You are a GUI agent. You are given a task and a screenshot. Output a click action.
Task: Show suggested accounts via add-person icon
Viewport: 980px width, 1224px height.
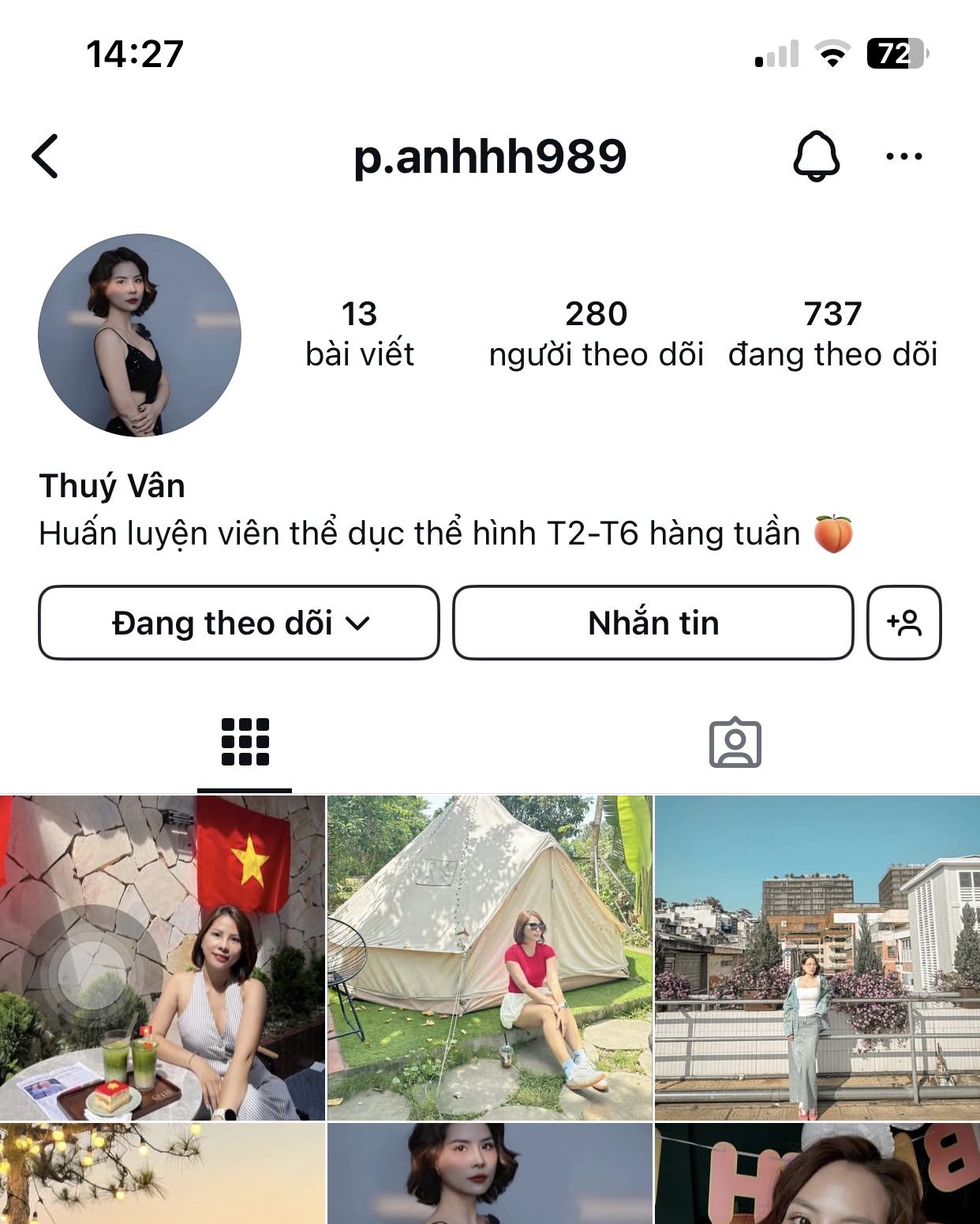click(x=904, y=623)
